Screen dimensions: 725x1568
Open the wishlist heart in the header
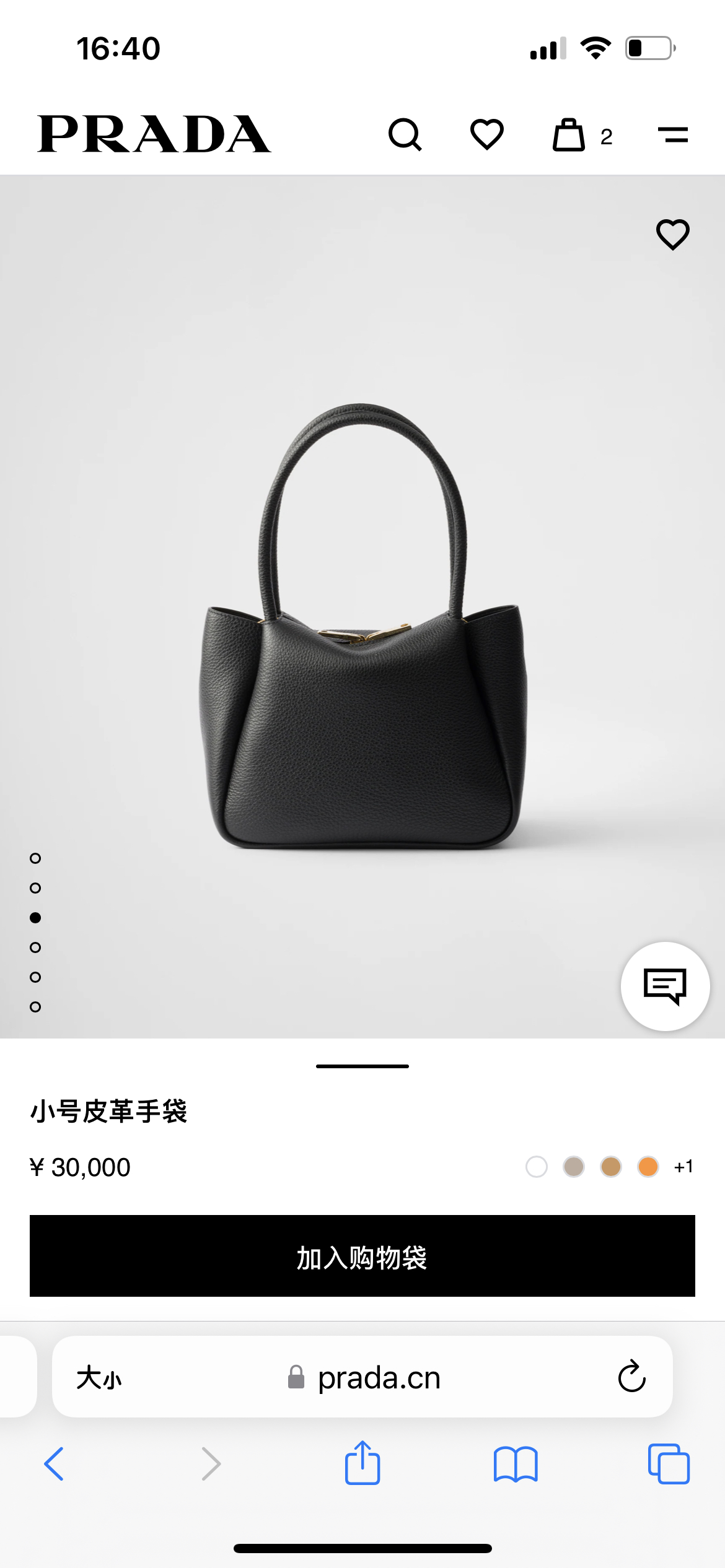tap(487, 134)
